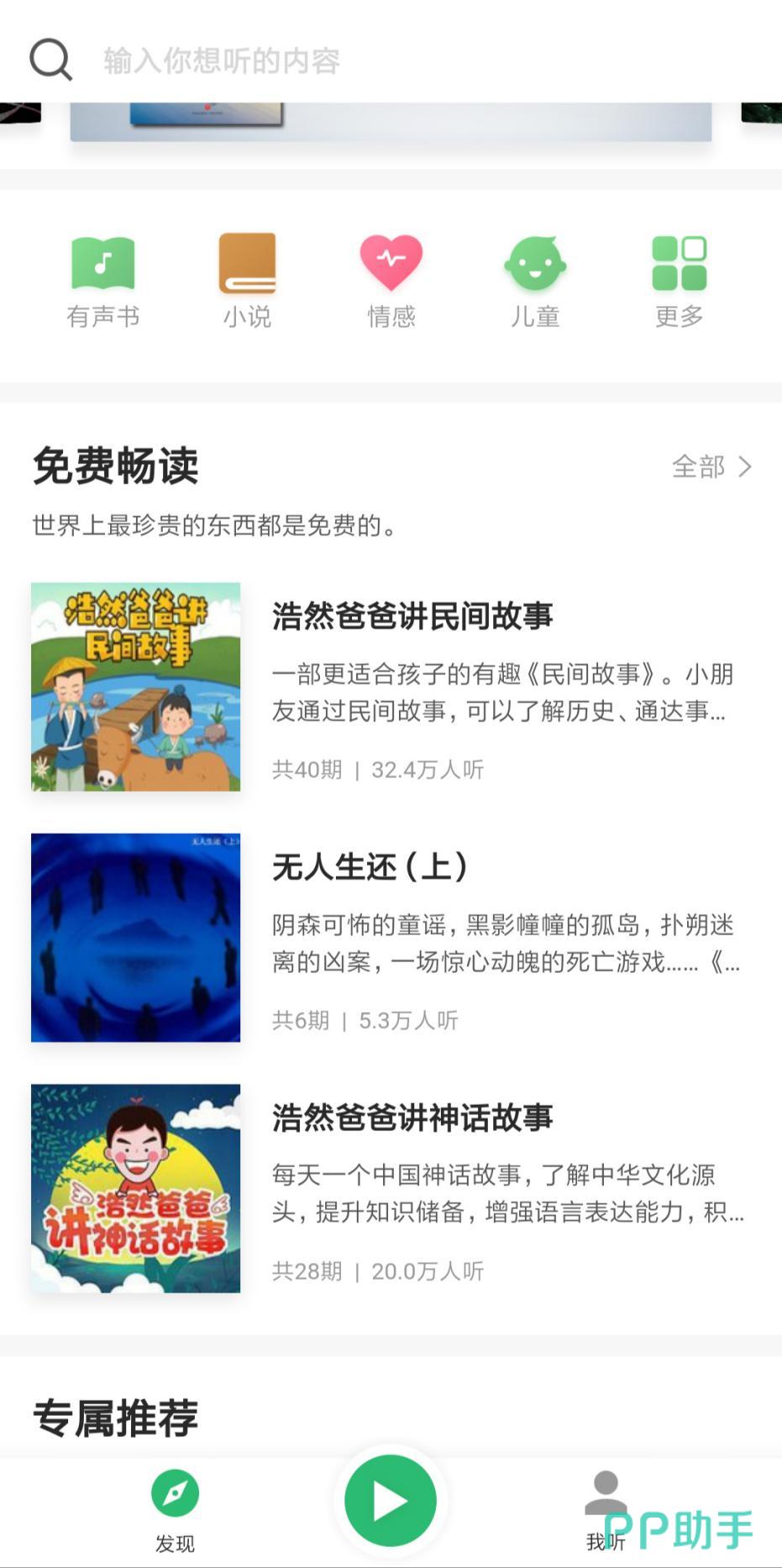Open the 情感 category
782x1568 pixels.
391,281
